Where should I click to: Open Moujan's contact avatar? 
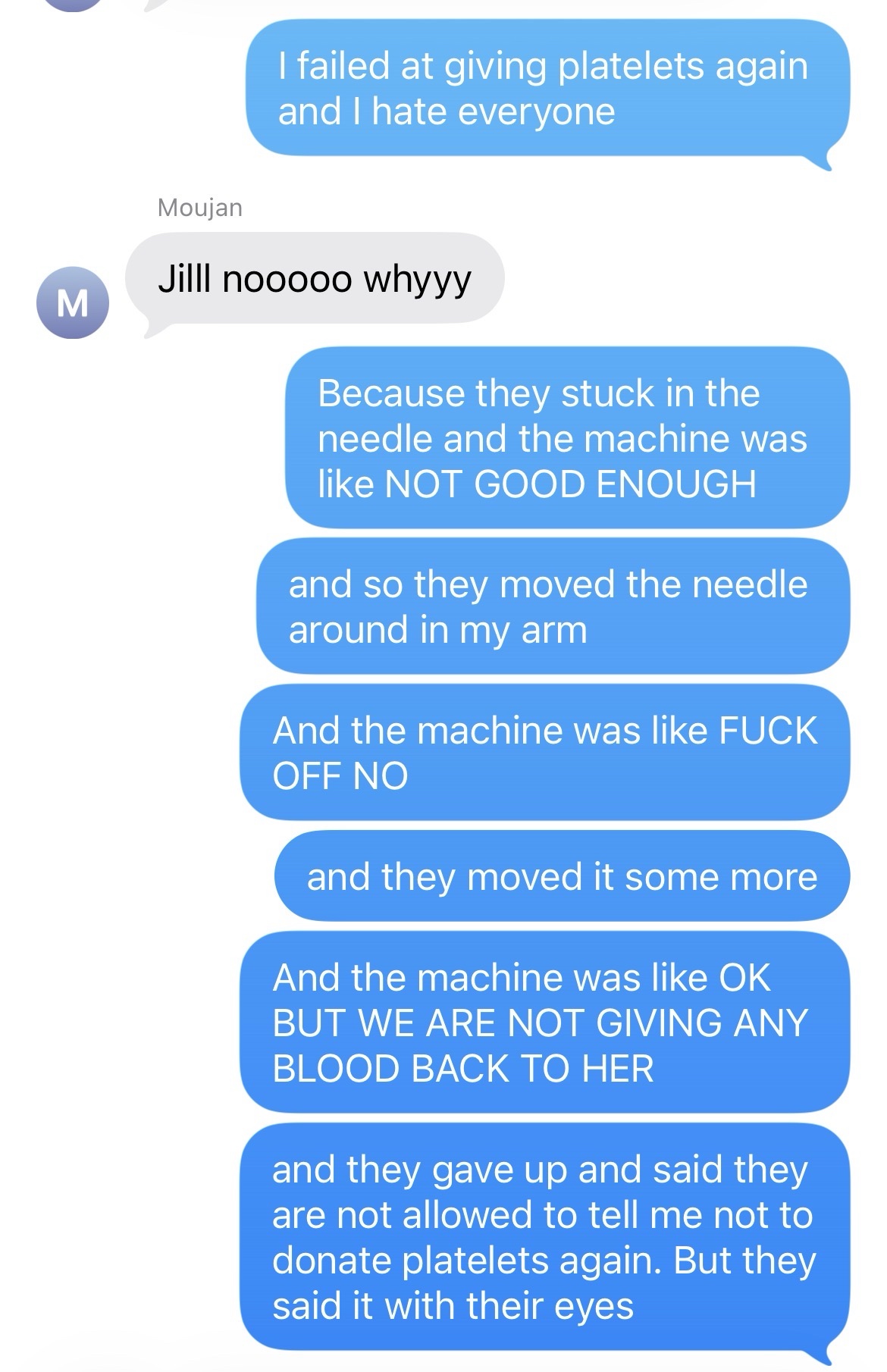pyautogui.click(x=72, y=302)
